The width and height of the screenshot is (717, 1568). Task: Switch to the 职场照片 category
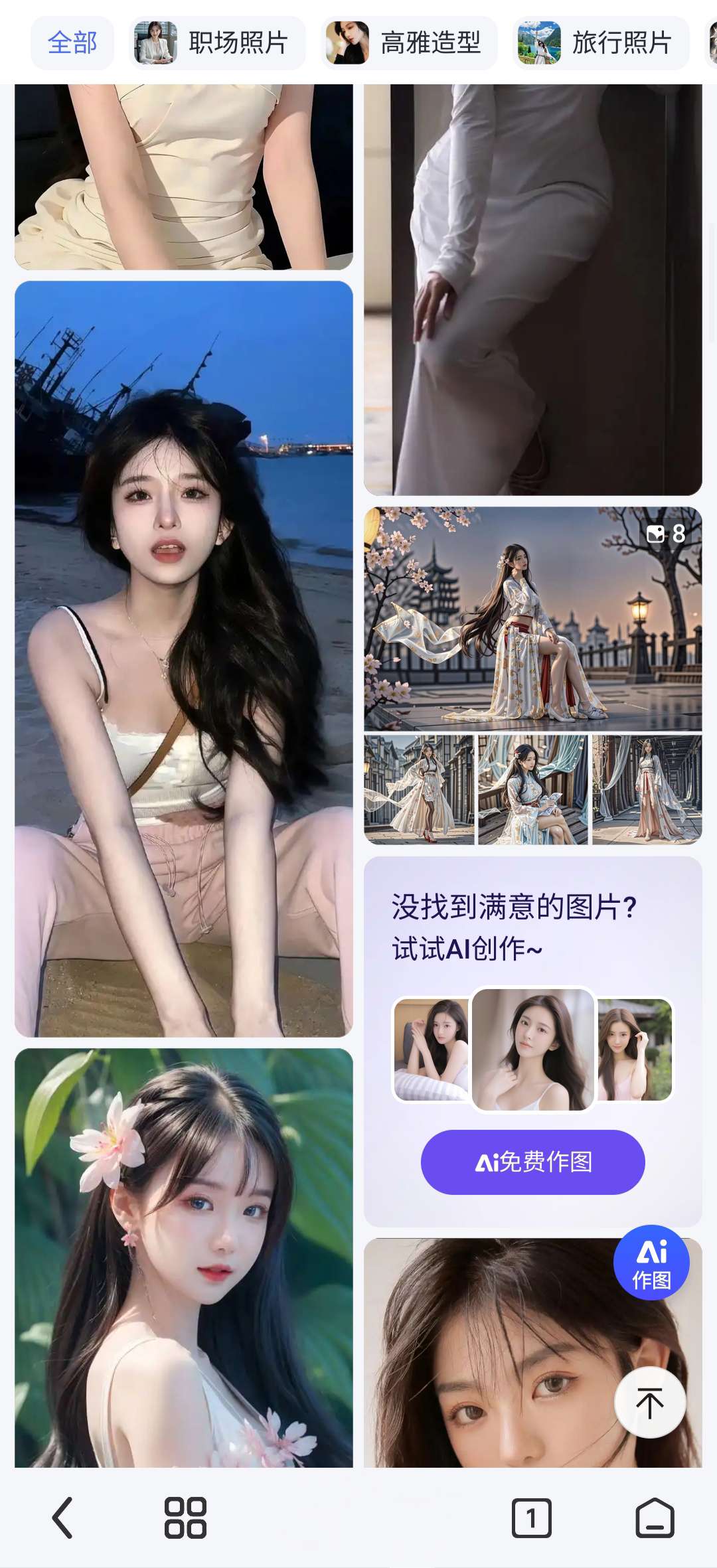click(217, 43)
